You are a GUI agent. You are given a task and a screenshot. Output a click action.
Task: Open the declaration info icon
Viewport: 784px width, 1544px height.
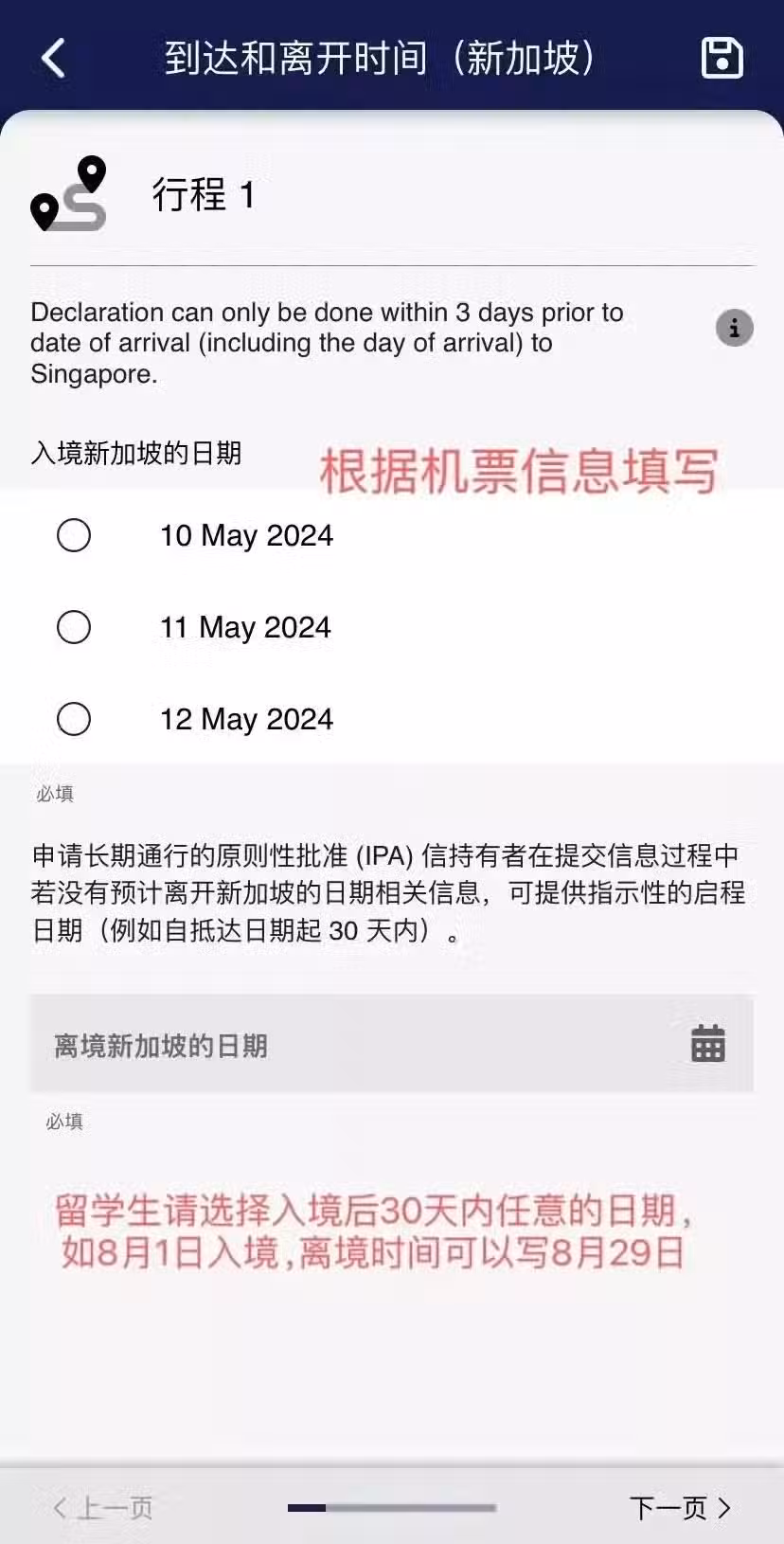coord(734,328)
